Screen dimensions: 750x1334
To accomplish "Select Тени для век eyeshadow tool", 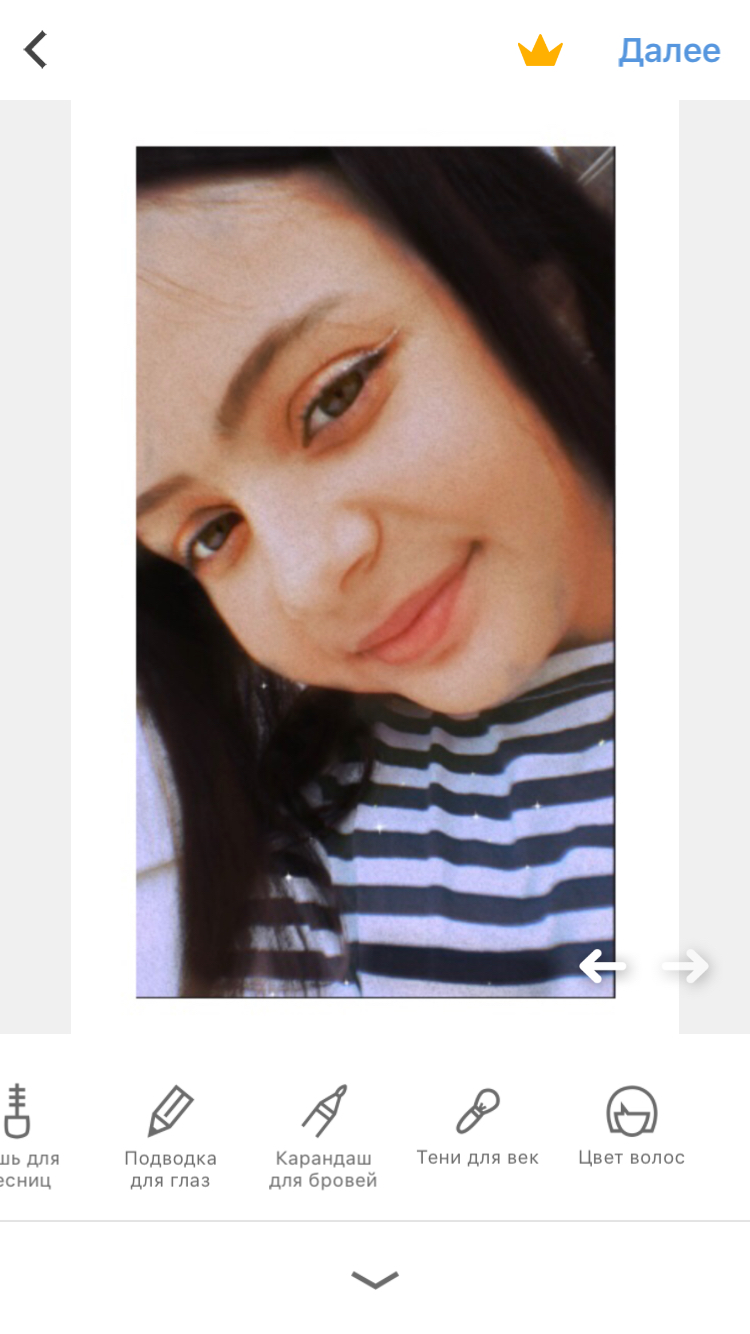I will [x=477, y=1126].
